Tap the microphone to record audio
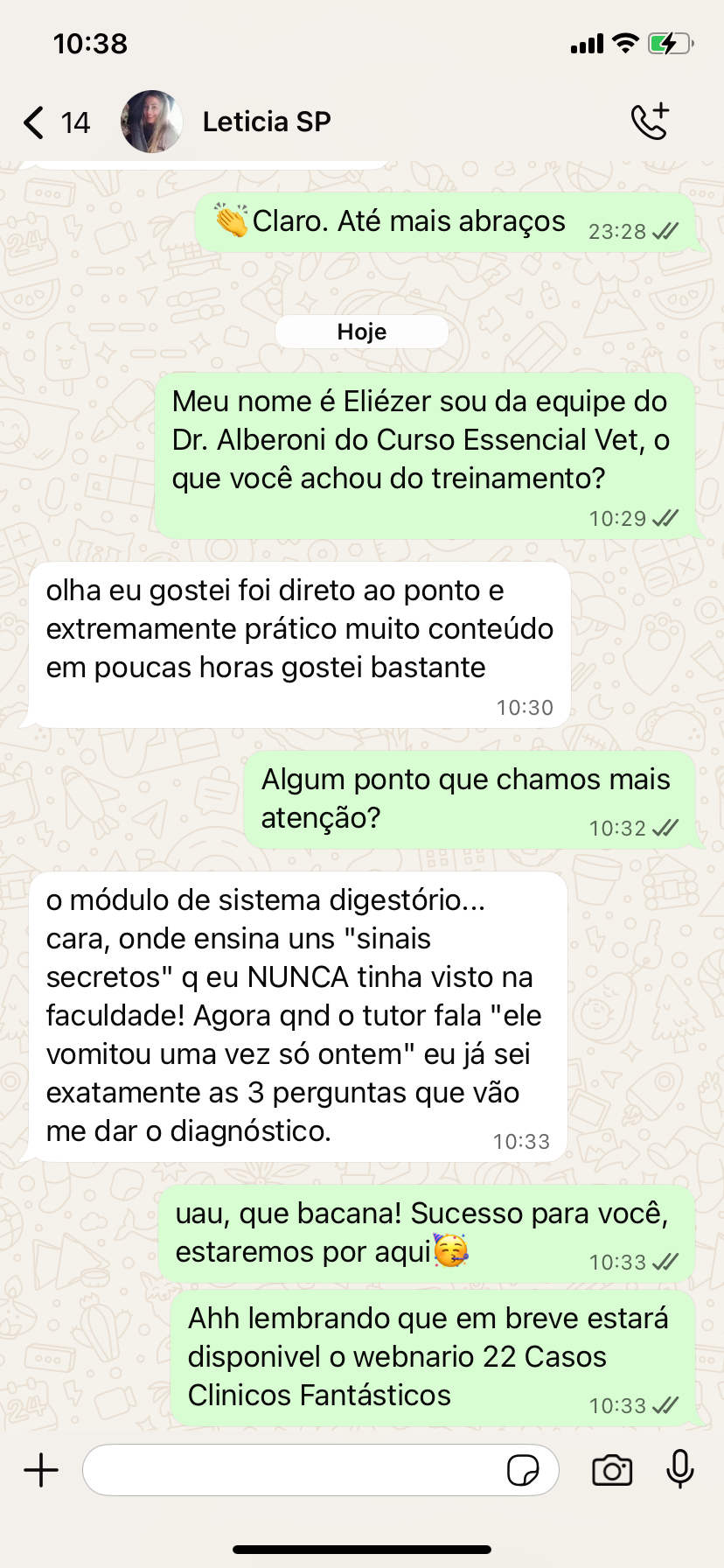This screenshot has height=1568, width=724. [x=679, y=1470]
